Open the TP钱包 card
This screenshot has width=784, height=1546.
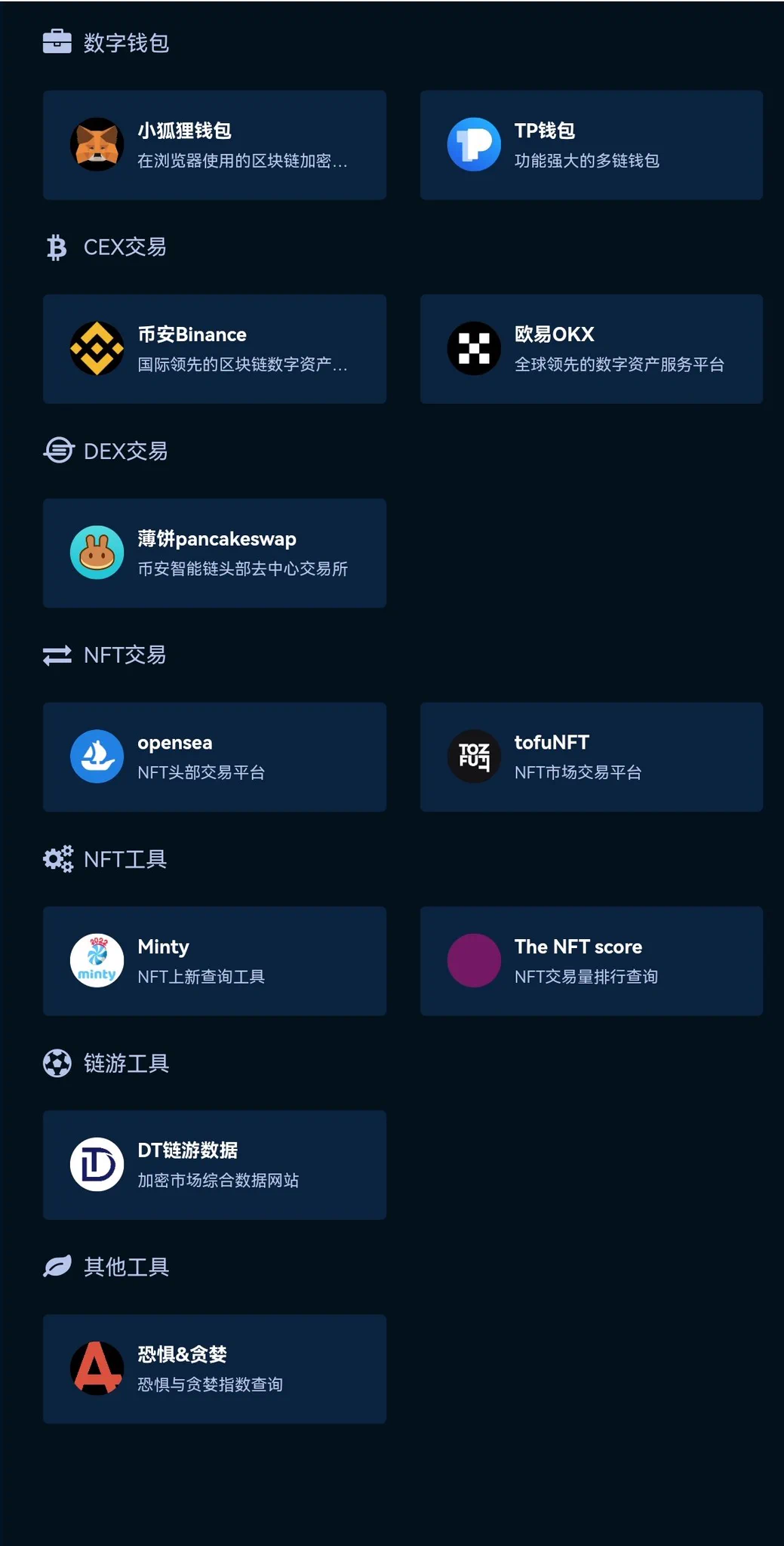click(x=591, y=145)
